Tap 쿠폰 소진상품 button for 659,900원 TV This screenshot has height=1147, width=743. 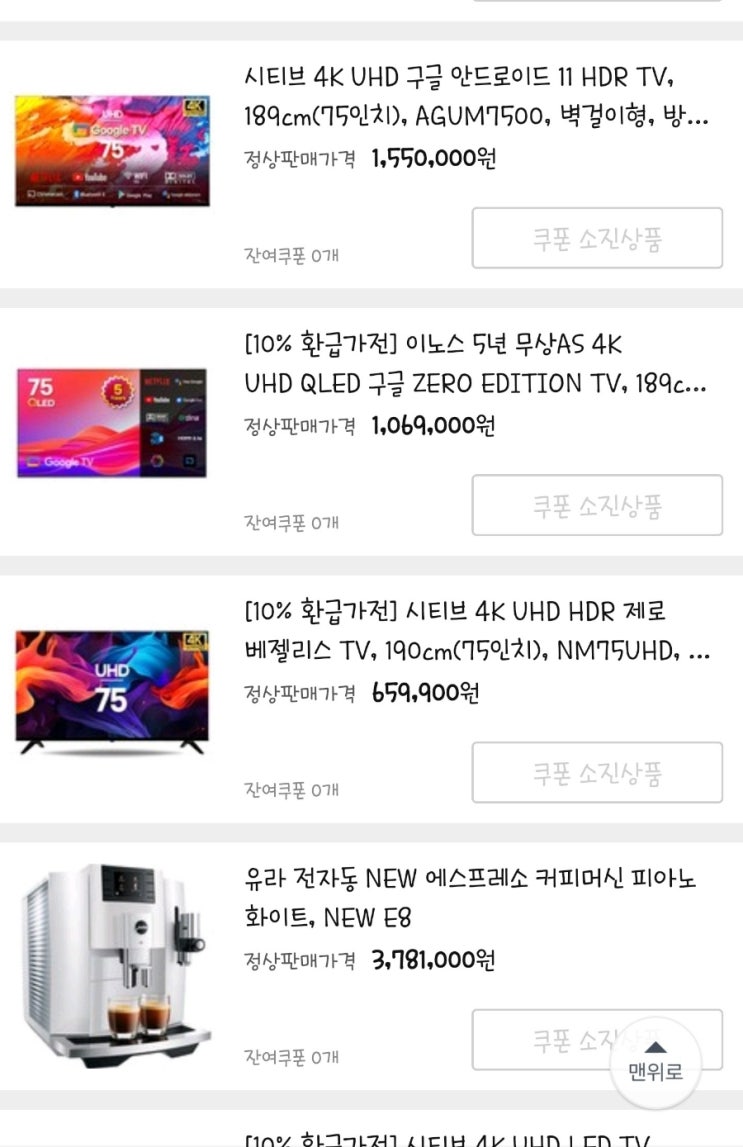click(x=597, y=772)
